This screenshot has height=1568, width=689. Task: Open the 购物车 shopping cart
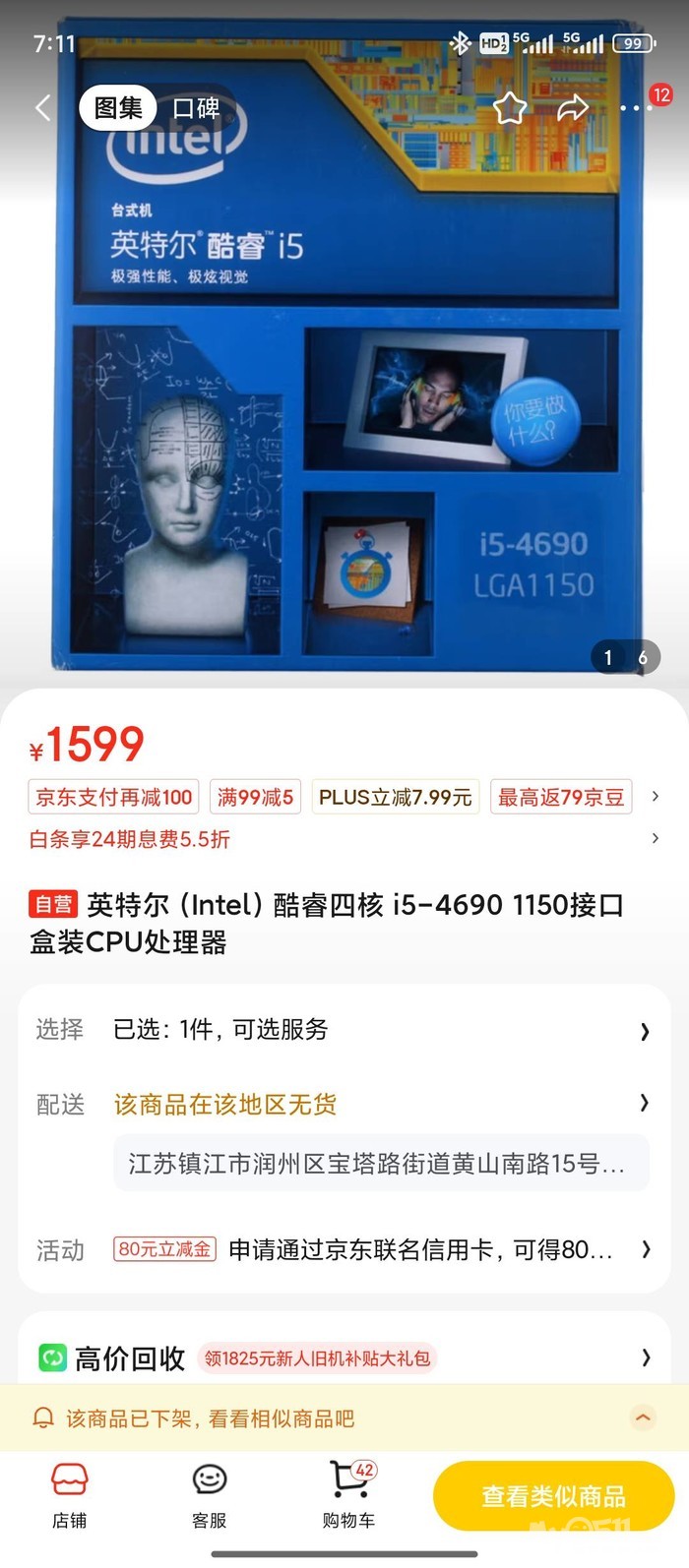point(348,1495)
